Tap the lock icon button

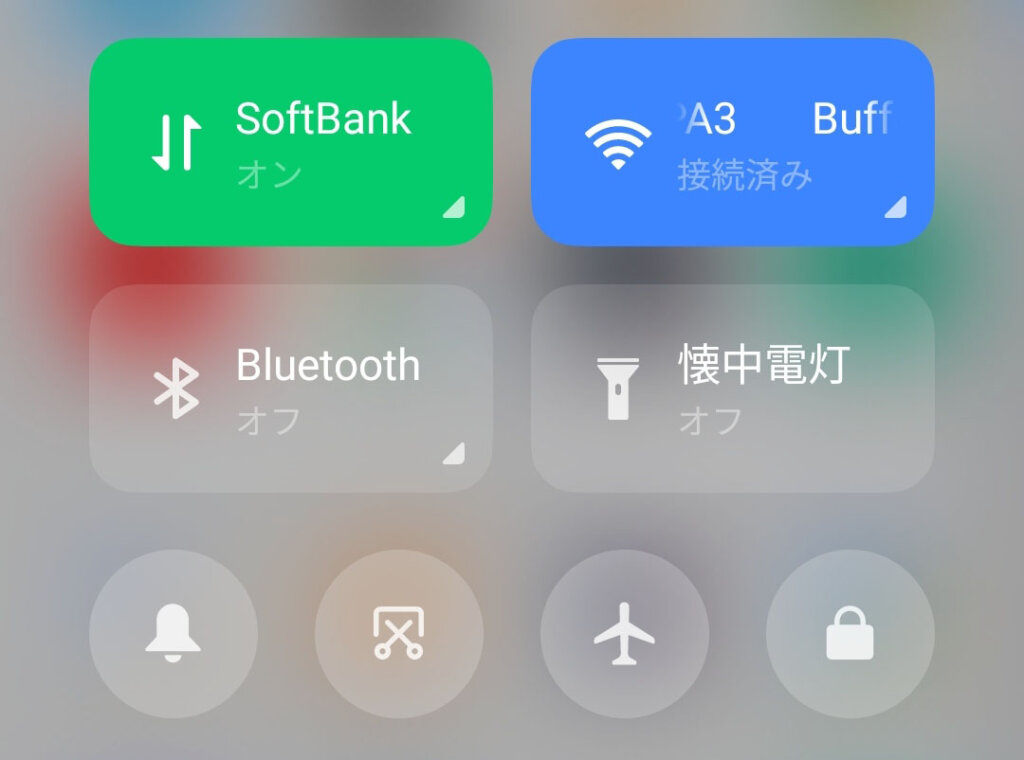850,633
